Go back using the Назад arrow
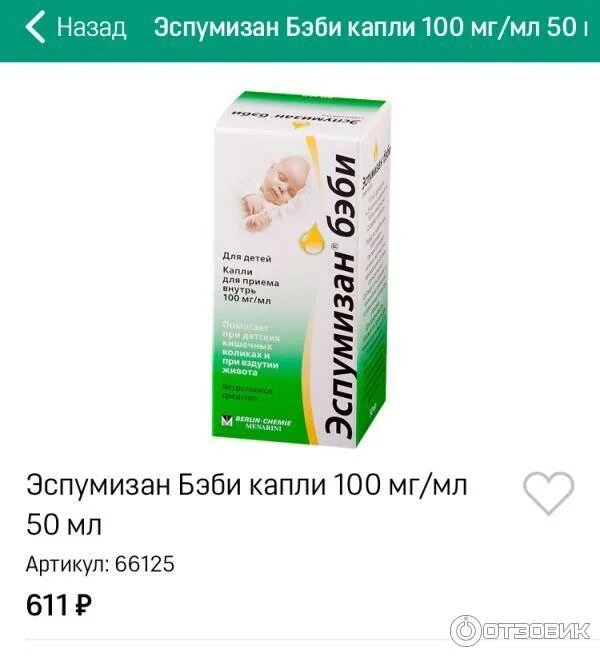600x657 pixels. click(37, 28)
